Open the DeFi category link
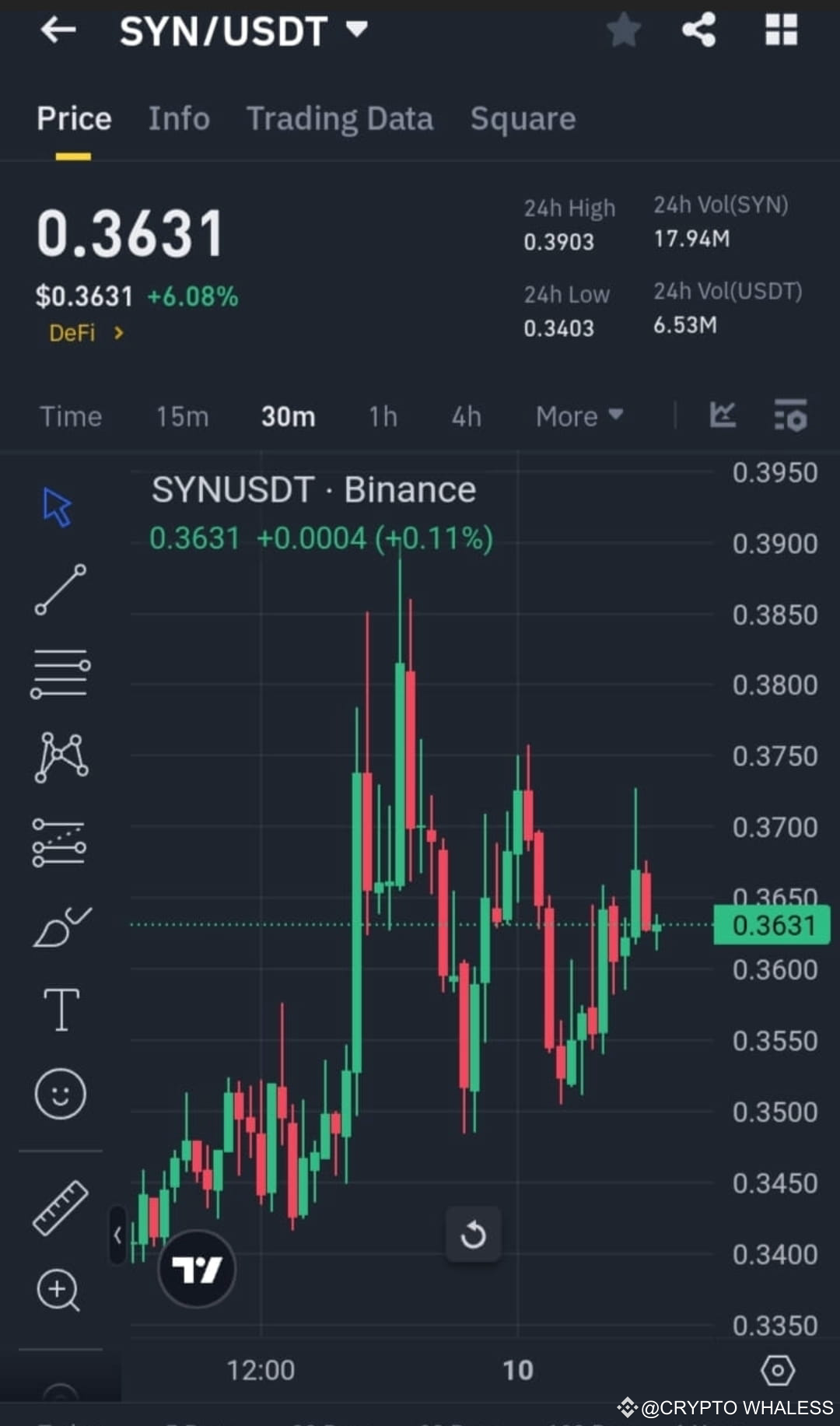 pos(84,333)
